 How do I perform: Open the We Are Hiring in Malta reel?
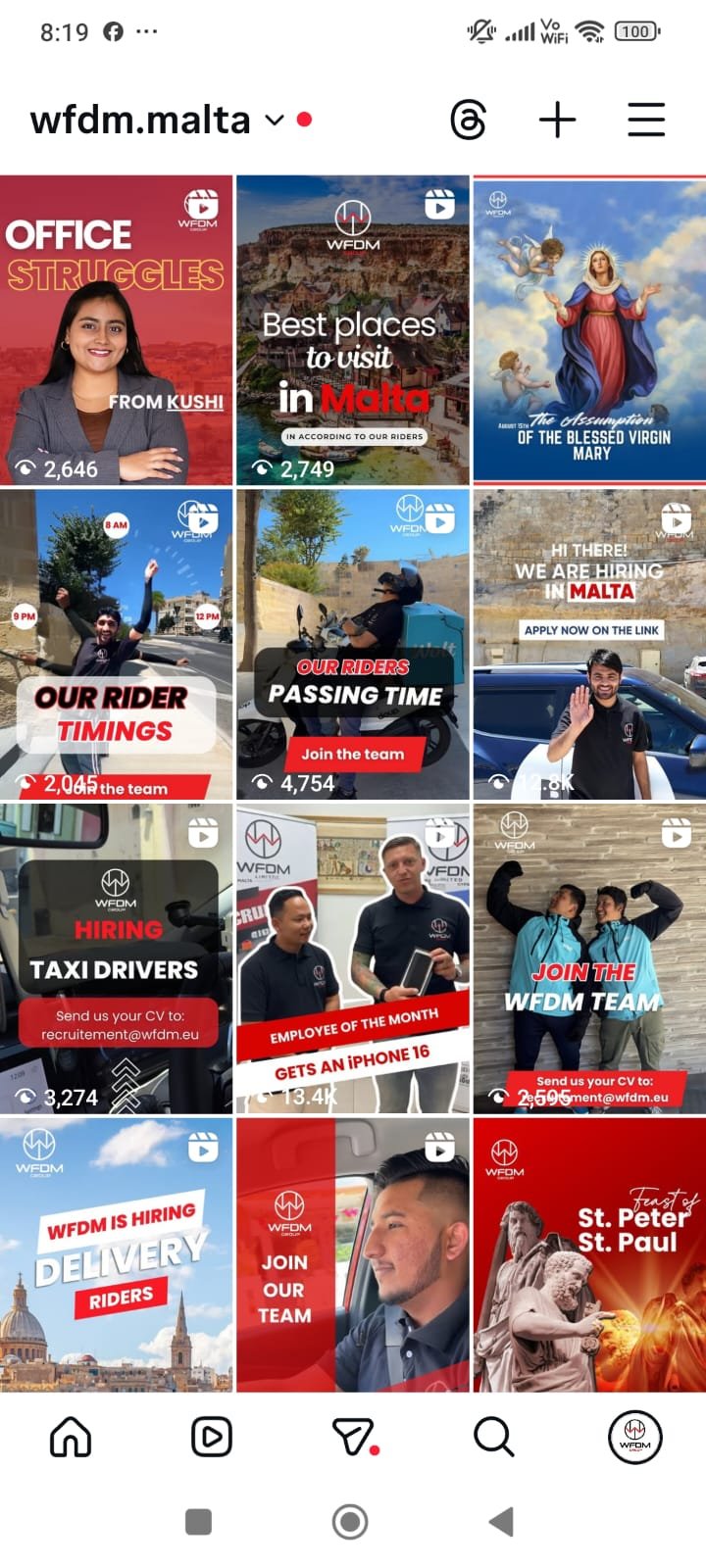(589, 644)
